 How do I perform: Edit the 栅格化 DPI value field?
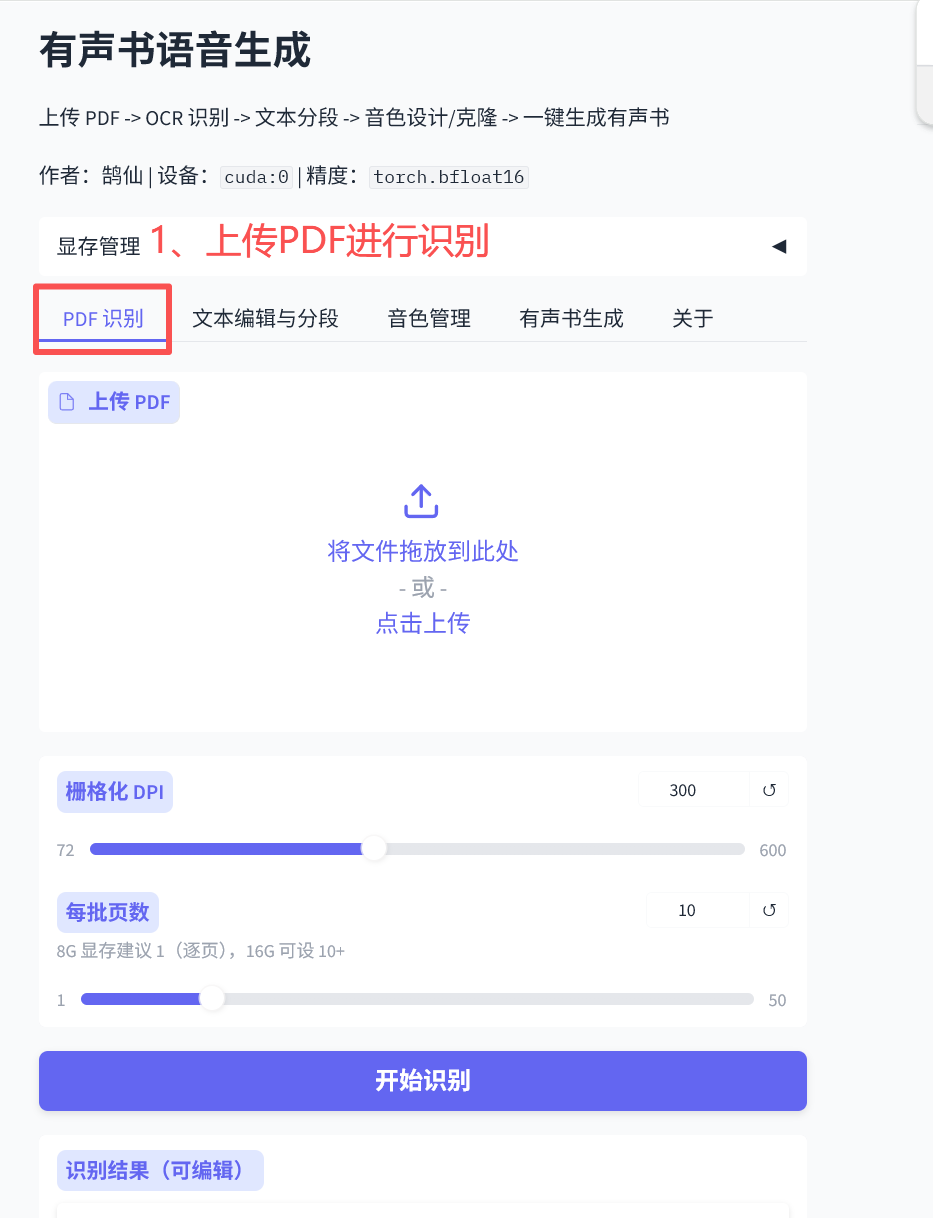tap(694, 790)
